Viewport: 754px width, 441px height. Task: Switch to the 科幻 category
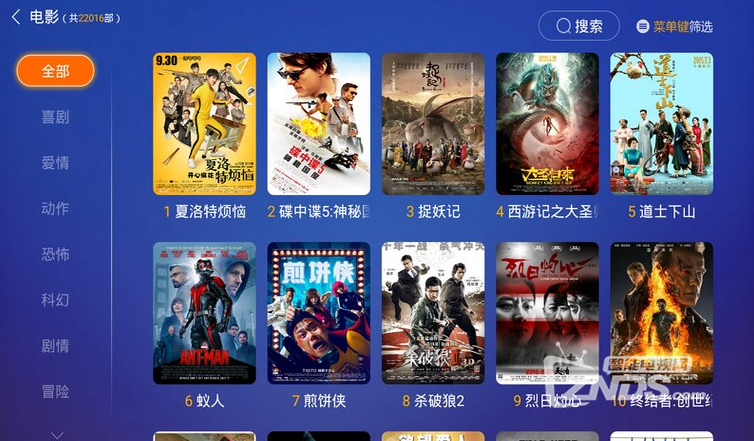[x=55, y=300]
